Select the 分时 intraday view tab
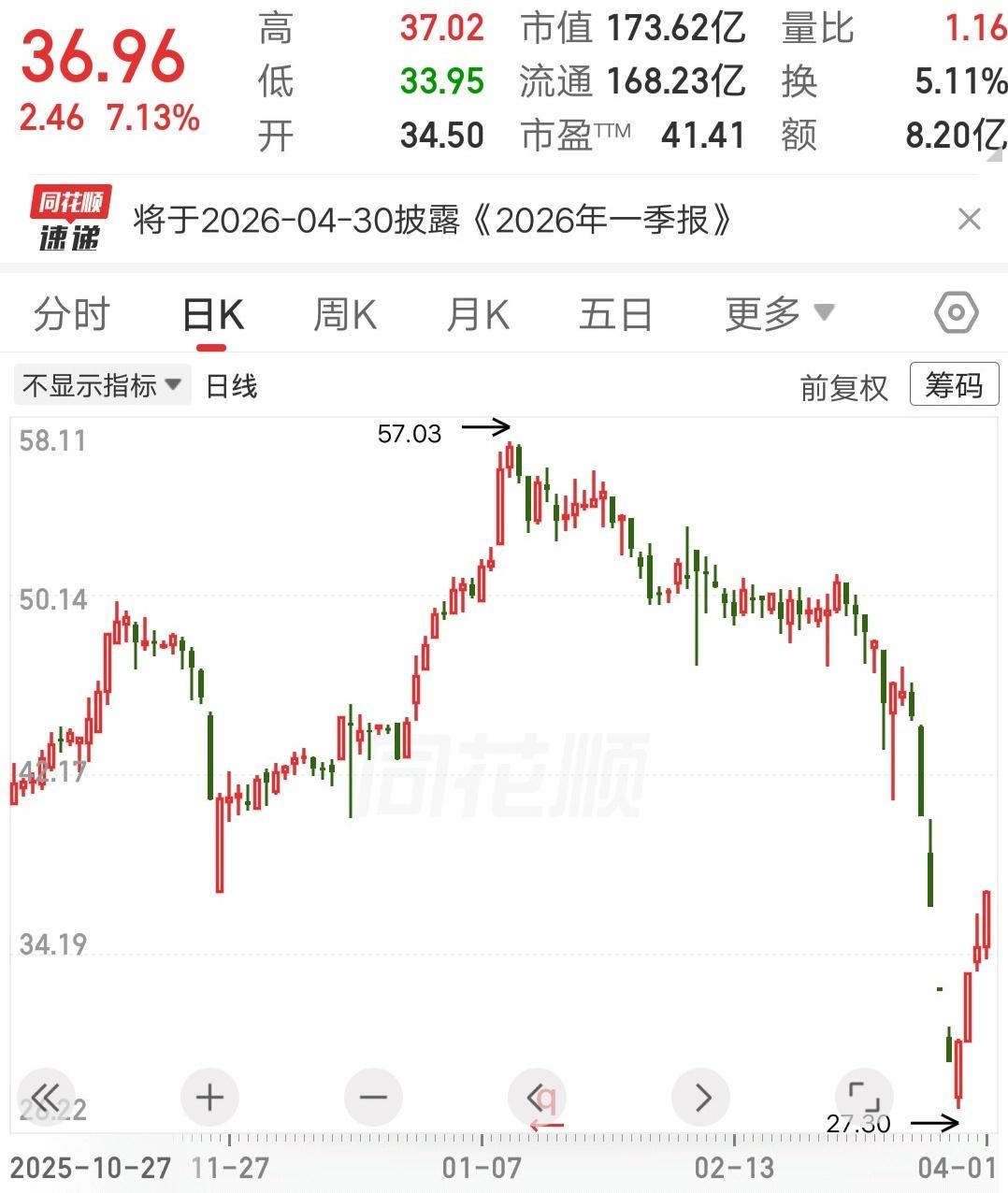The height and width of the screenshot is (1193, 1008). coord(72,313)
